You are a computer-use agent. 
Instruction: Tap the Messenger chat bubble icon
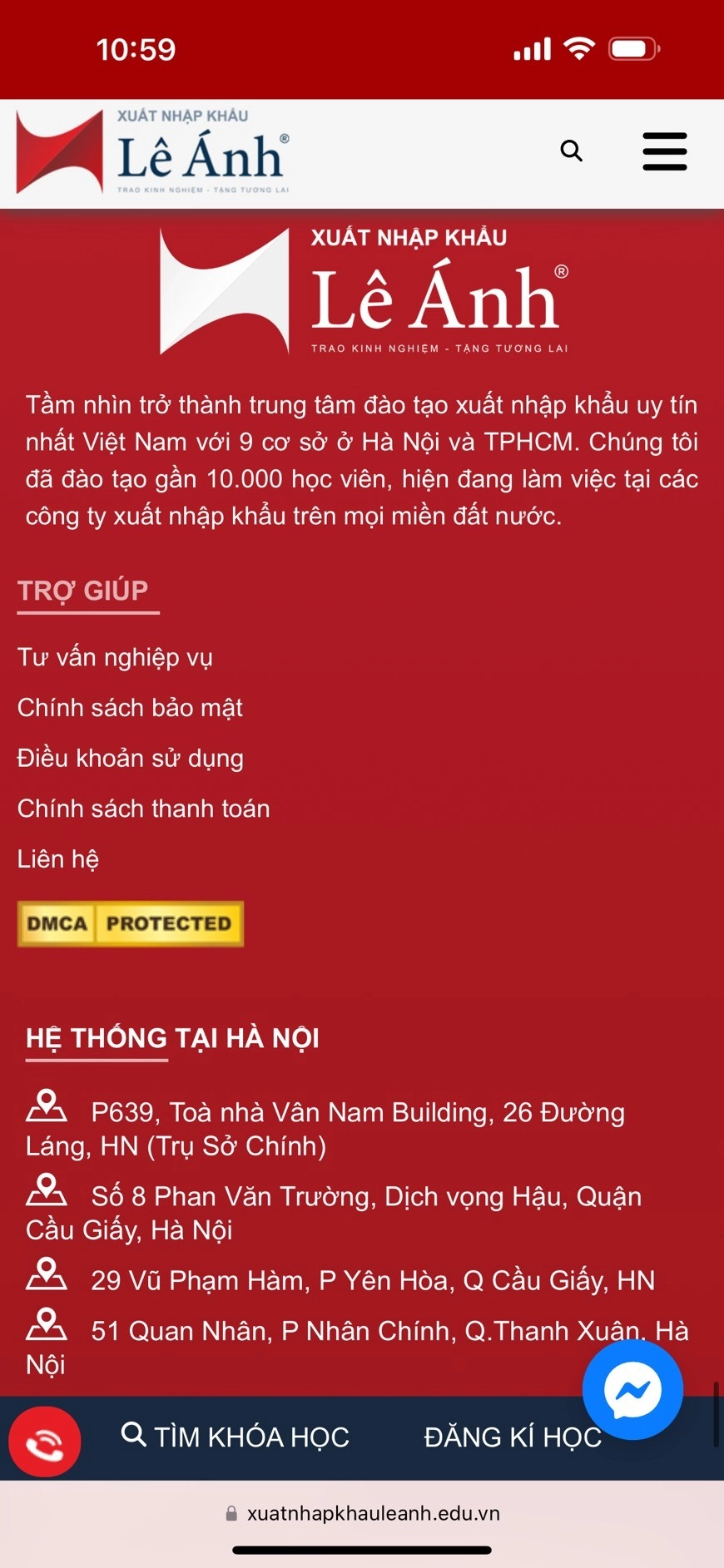tap(632, 1388)
